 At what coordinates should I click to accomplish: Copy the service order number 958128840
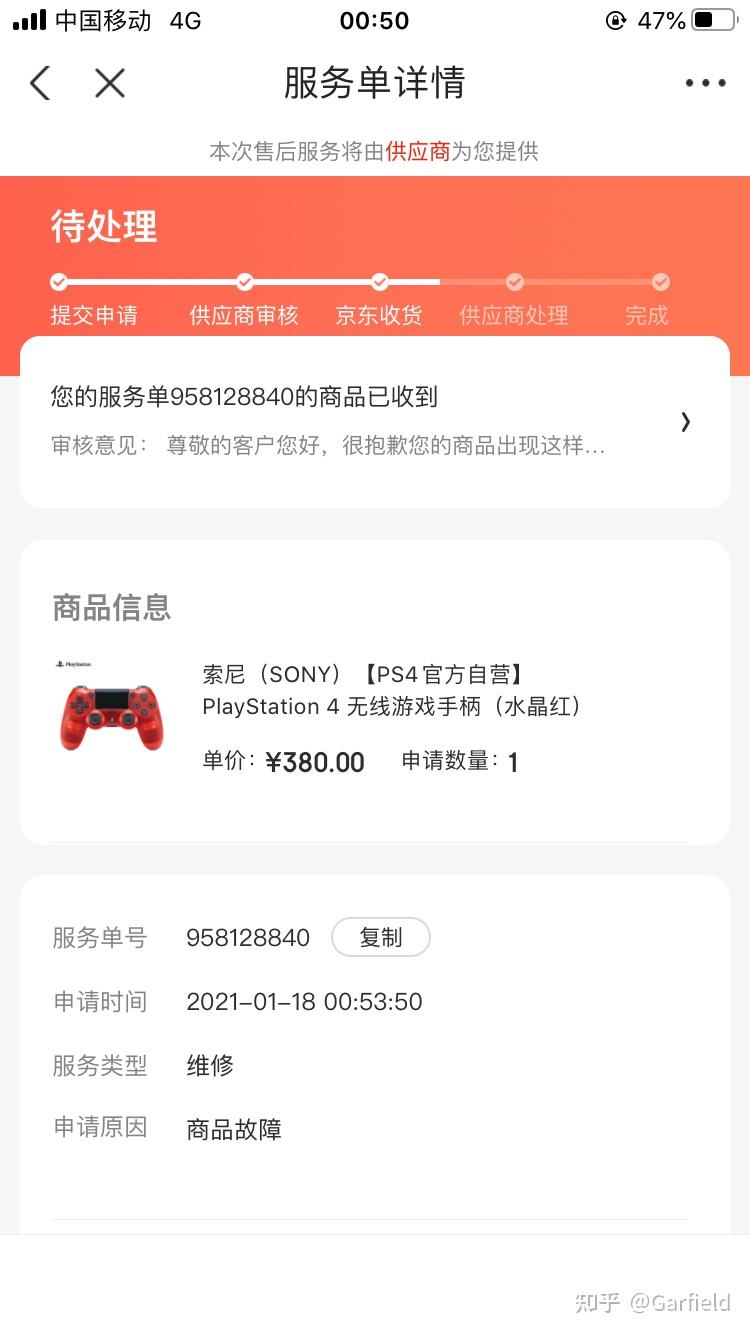380,937
